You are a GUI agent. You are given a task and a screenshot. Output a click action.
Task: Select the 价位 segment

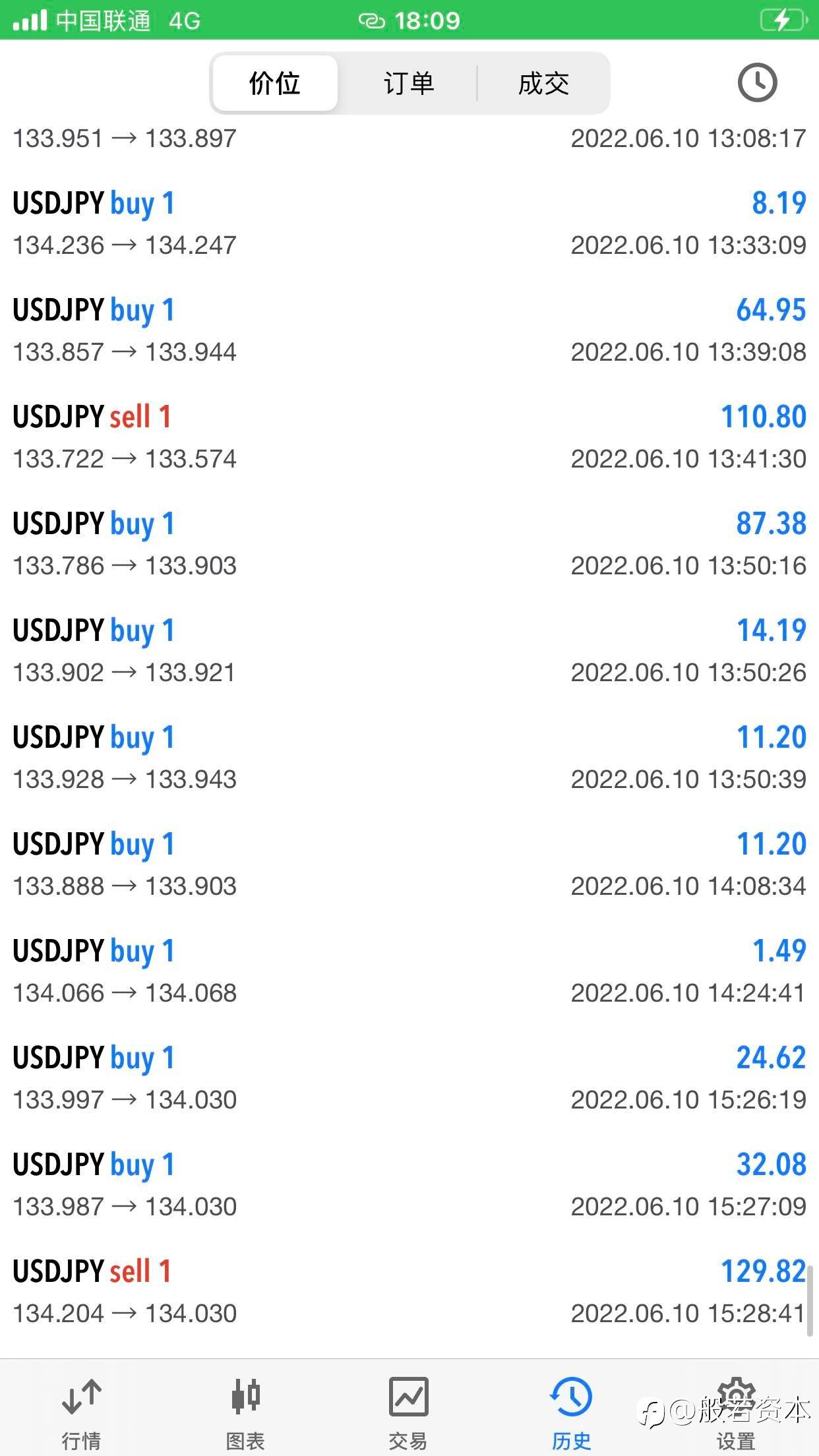coord(275,84)
